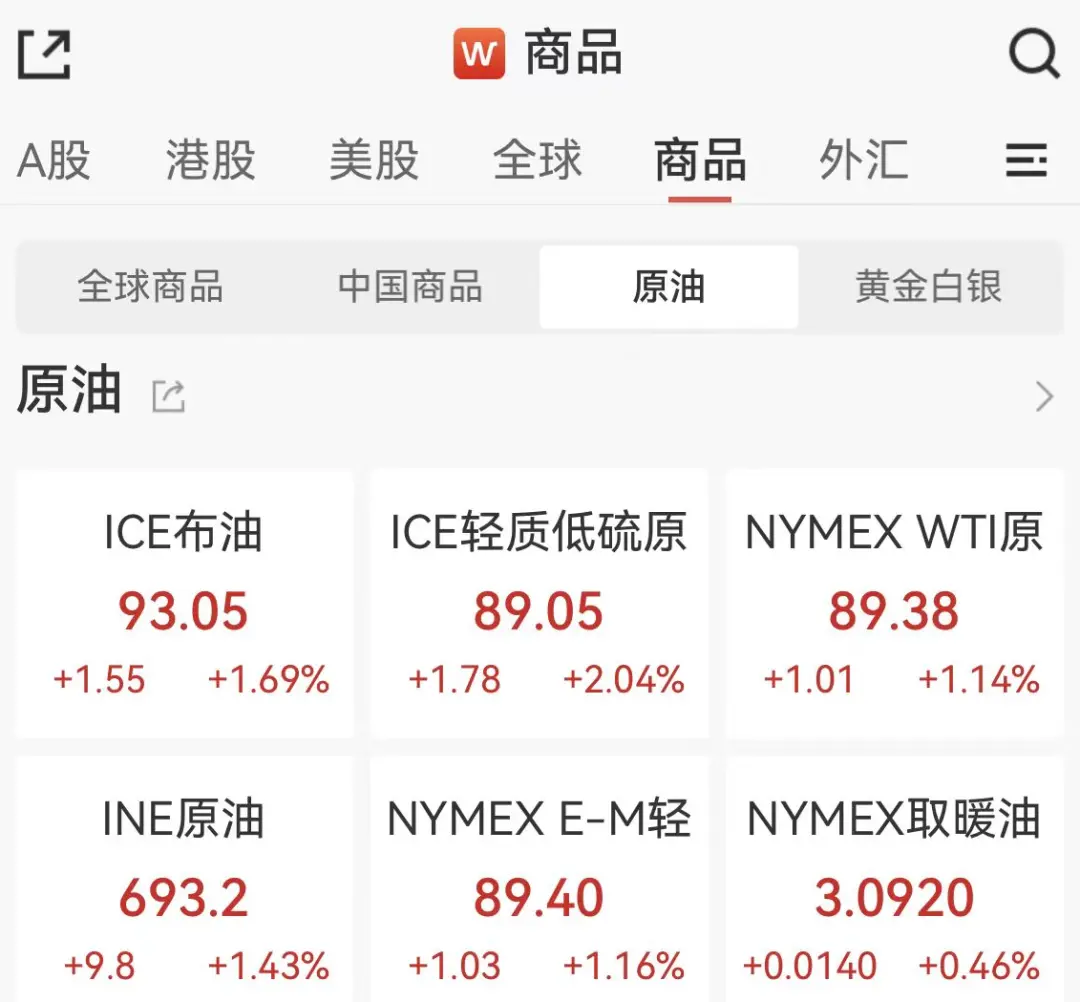Viewport: 1080px width, 1002px height.
Task: Select the 中国商品 segment
Action: pyautogui.click(x=410, y=287)
